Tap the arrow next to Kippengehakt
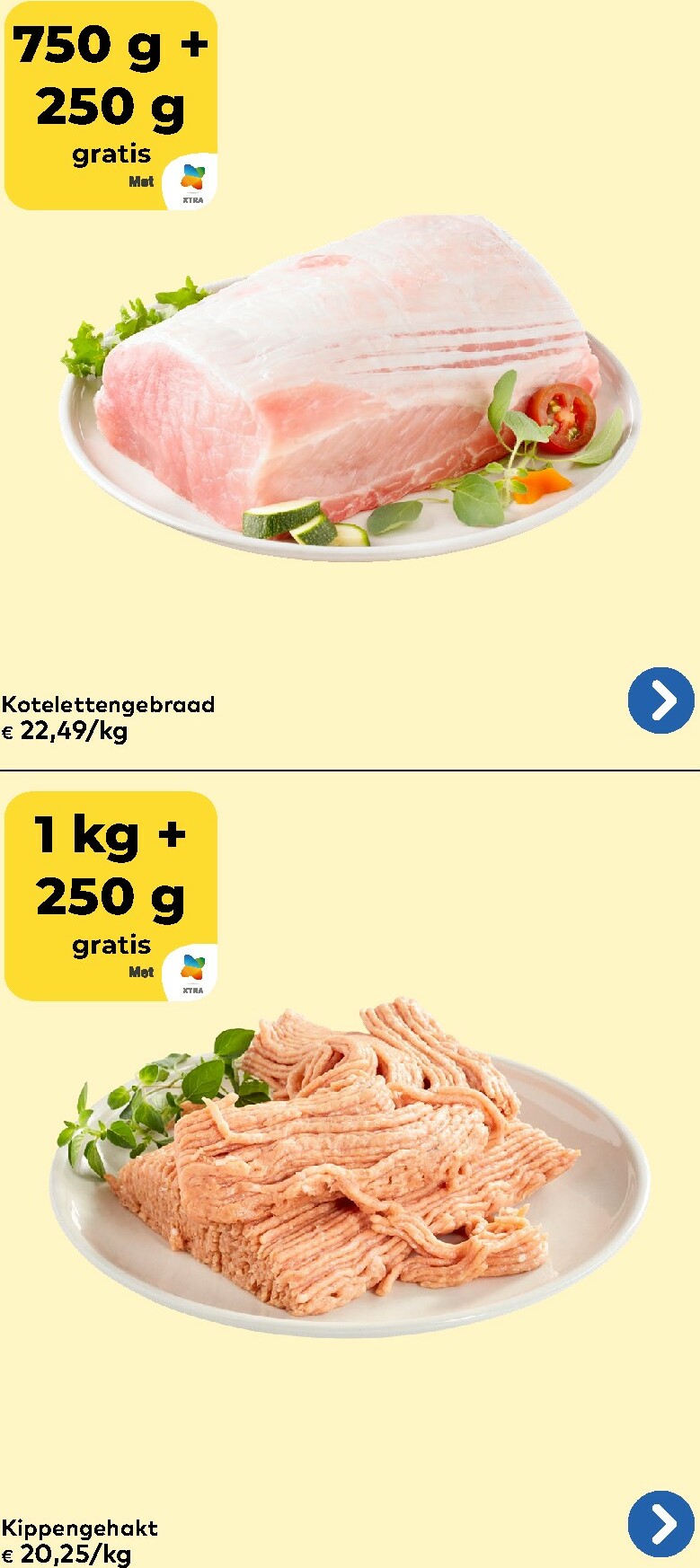Image resolution: width=700 pixels, height=1568 pixels. (x=660, y=1523)
